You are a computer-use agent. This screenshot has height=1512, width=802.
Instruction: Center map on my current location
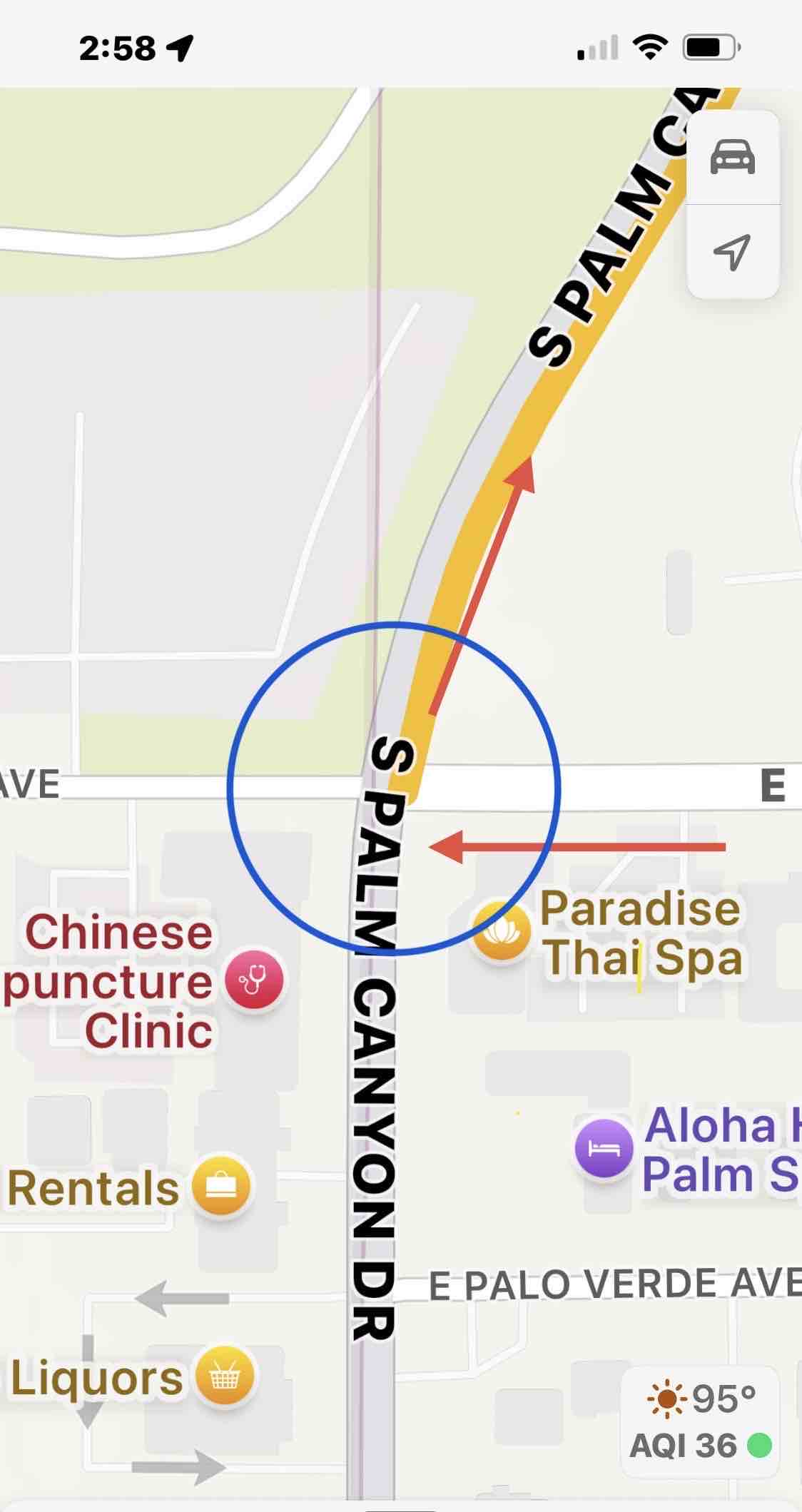pos(733,251)
